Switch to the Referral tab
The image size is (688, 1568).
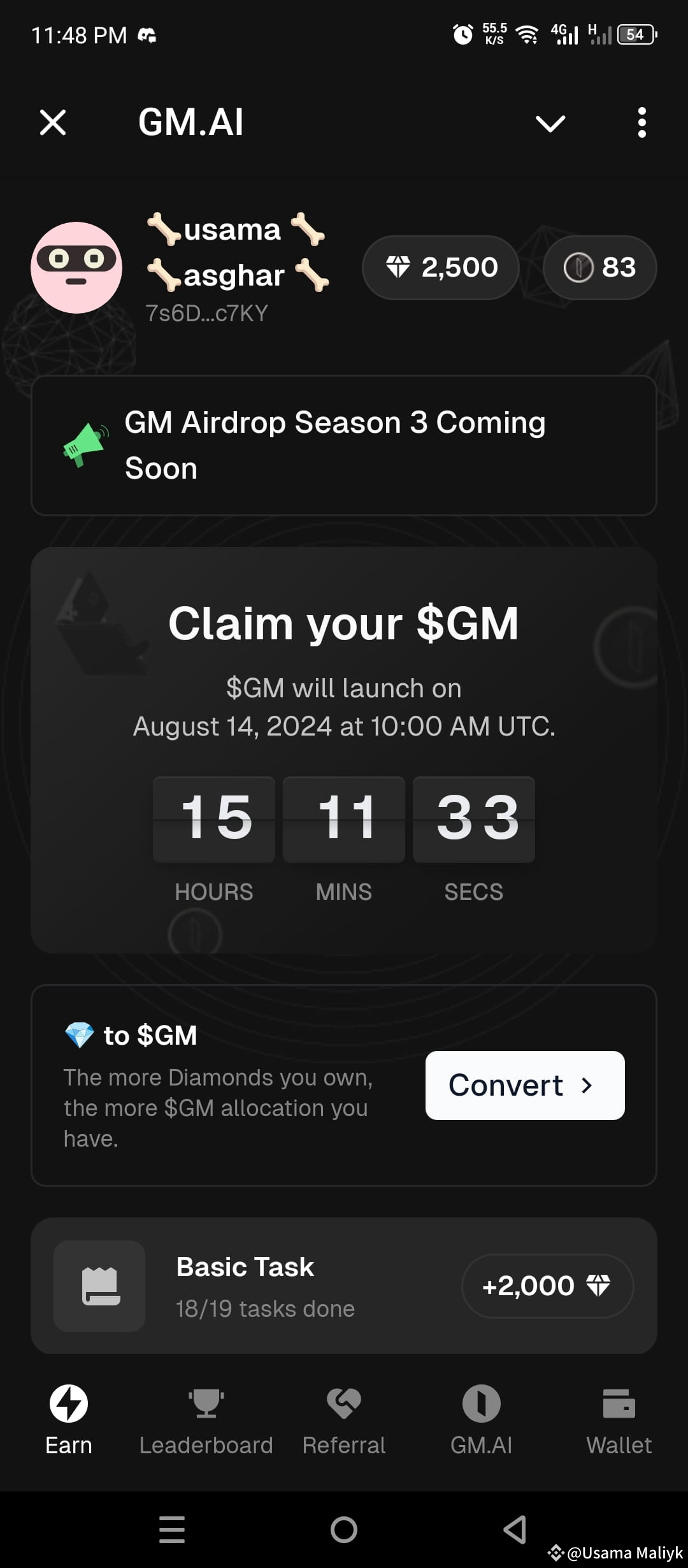[343, 1420]
